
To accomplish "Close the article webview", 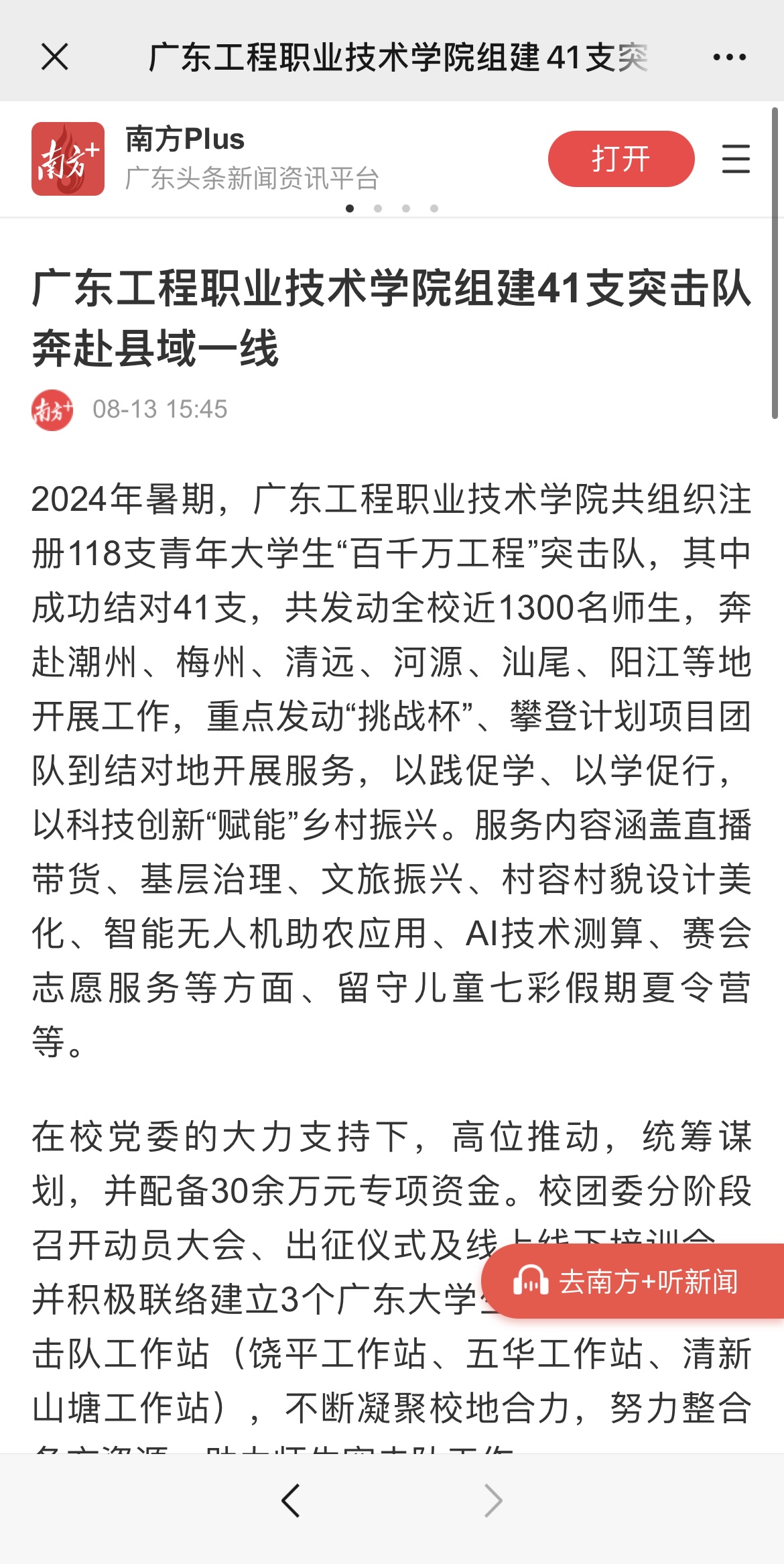I will [54, 57].
